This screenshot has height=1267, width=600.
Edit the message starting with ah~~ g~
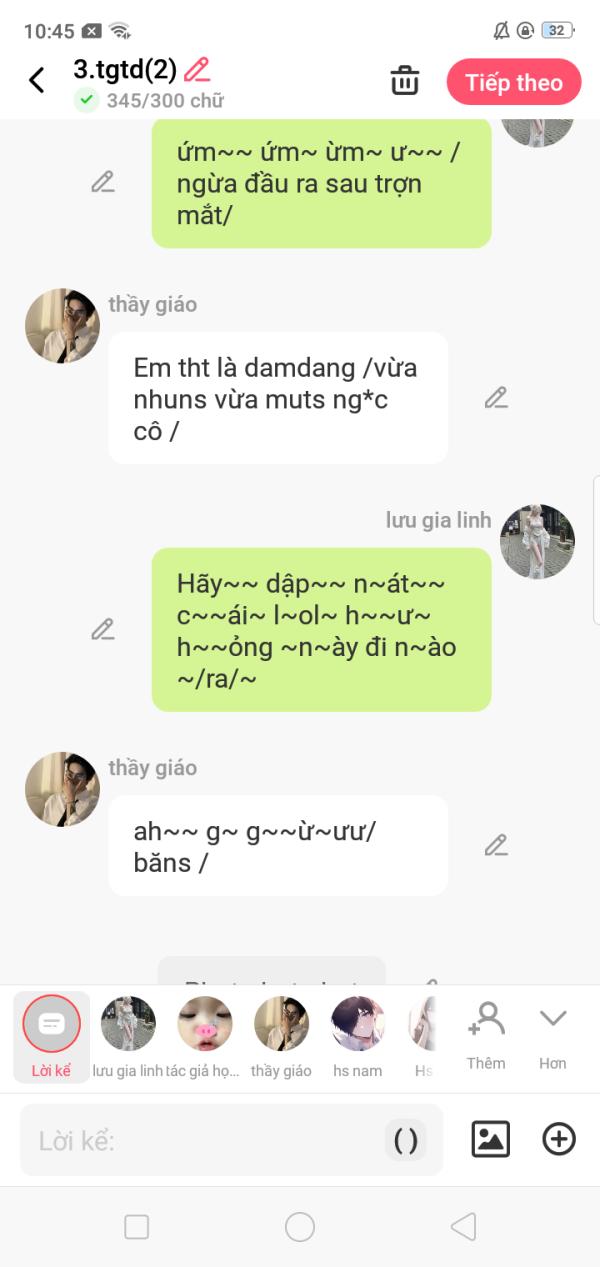click(496, 846)
